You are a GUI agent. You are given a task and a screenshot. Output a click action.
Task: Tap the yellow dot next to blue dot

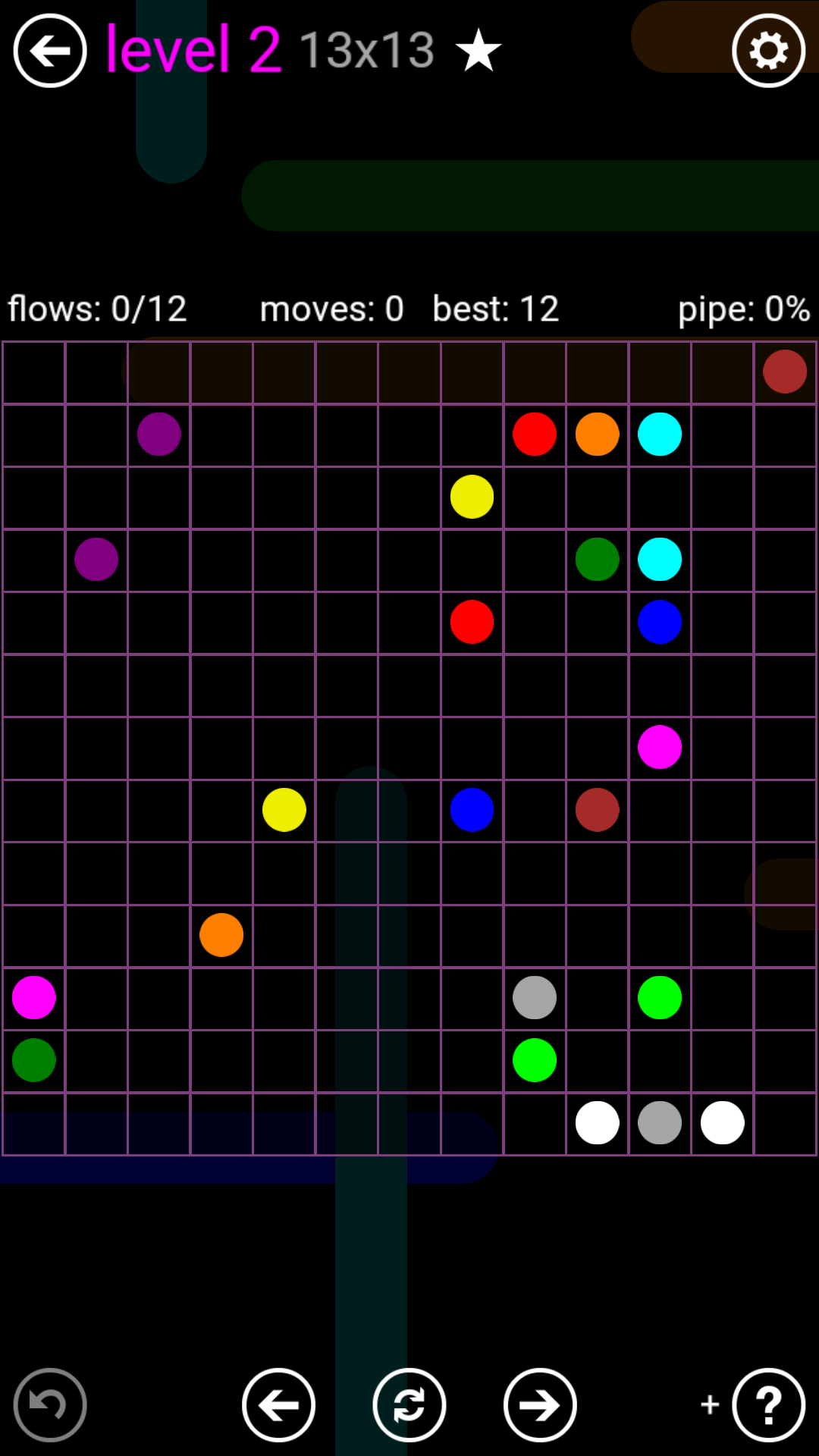pos(284,810)
